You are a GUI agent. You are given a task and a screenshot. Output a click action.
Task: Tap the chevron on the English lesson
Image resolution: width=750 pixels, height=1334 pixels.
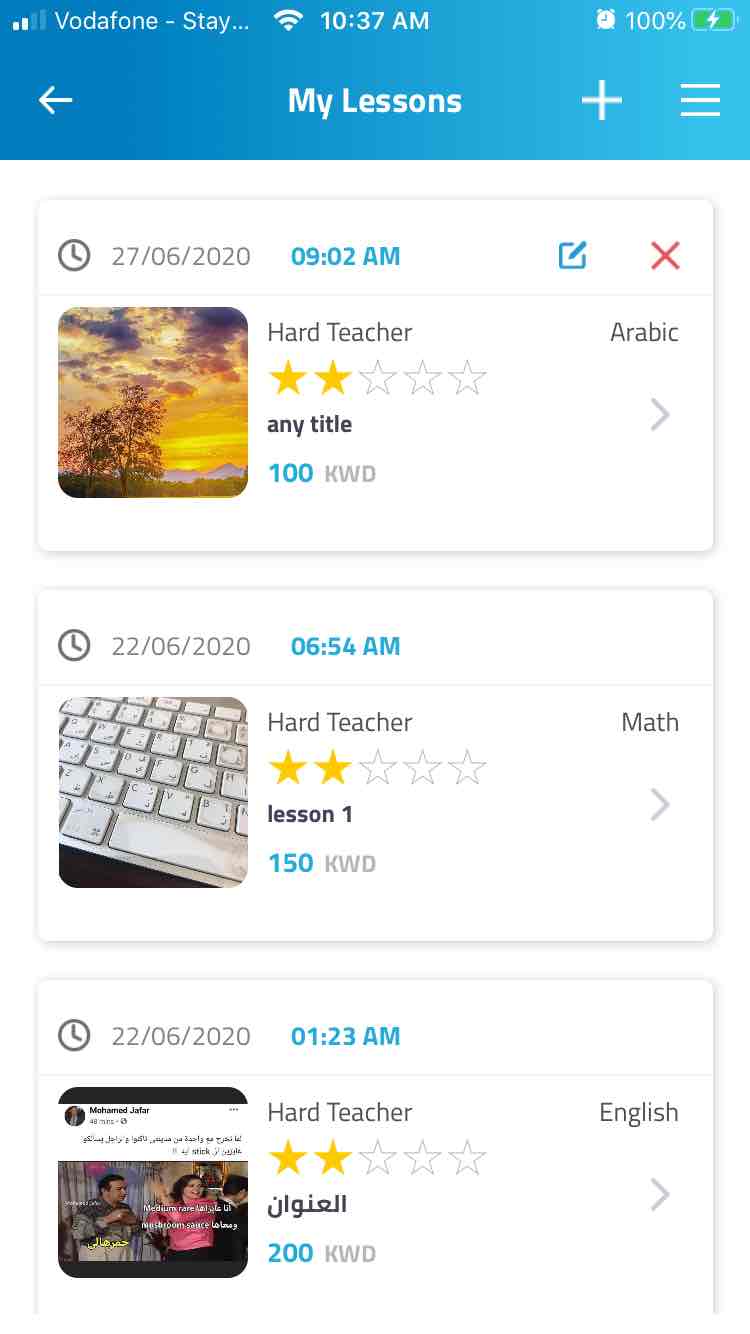tap(660, 1194)
